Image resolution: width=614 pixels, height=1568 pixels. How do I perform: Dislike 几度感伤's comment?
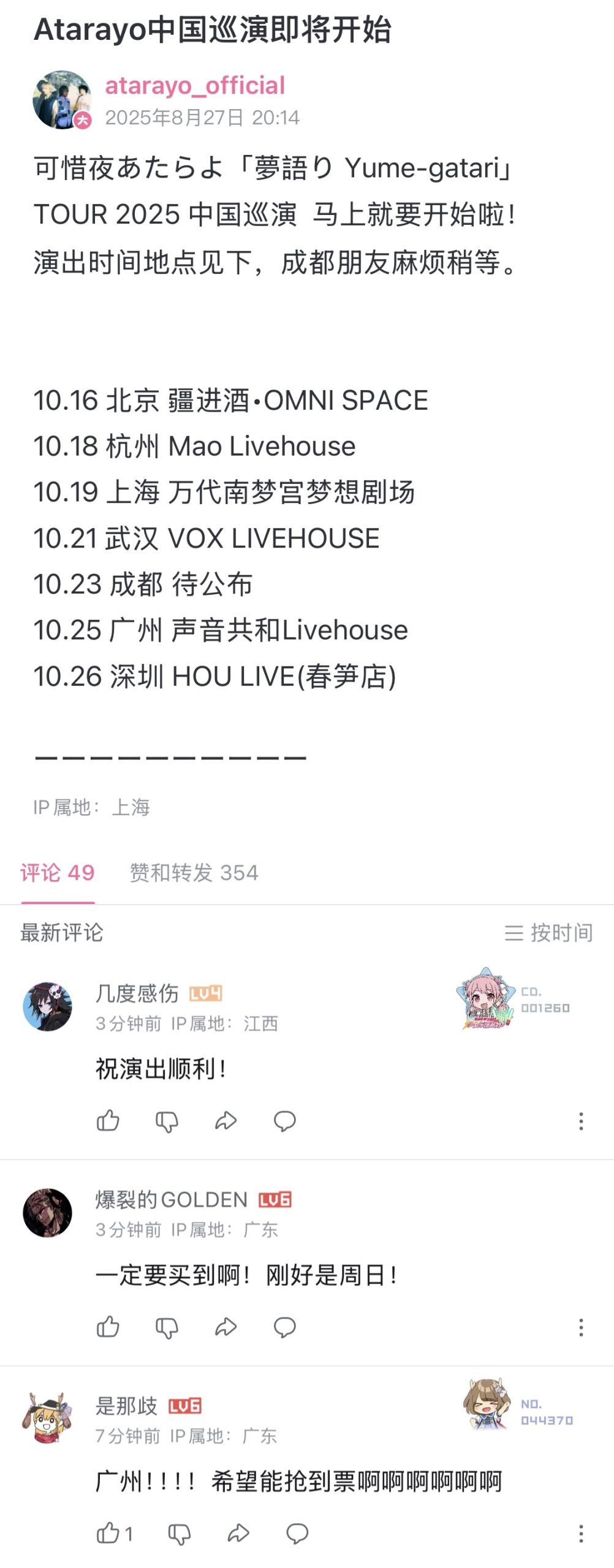pyautogui.click(x=167, y=1121)
